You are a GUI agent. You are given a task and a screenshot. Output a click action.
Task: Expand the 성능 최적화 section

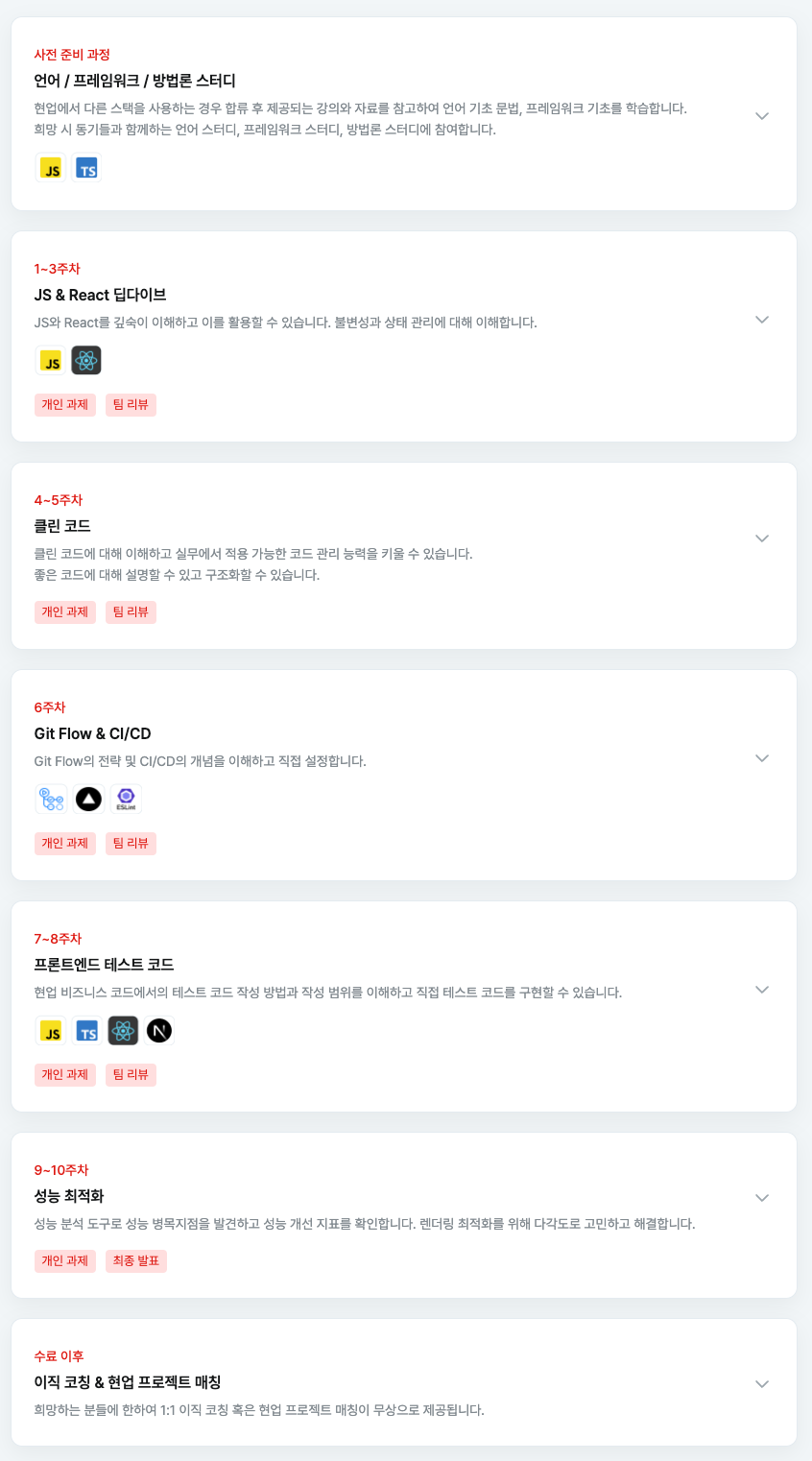point(762,1198)
